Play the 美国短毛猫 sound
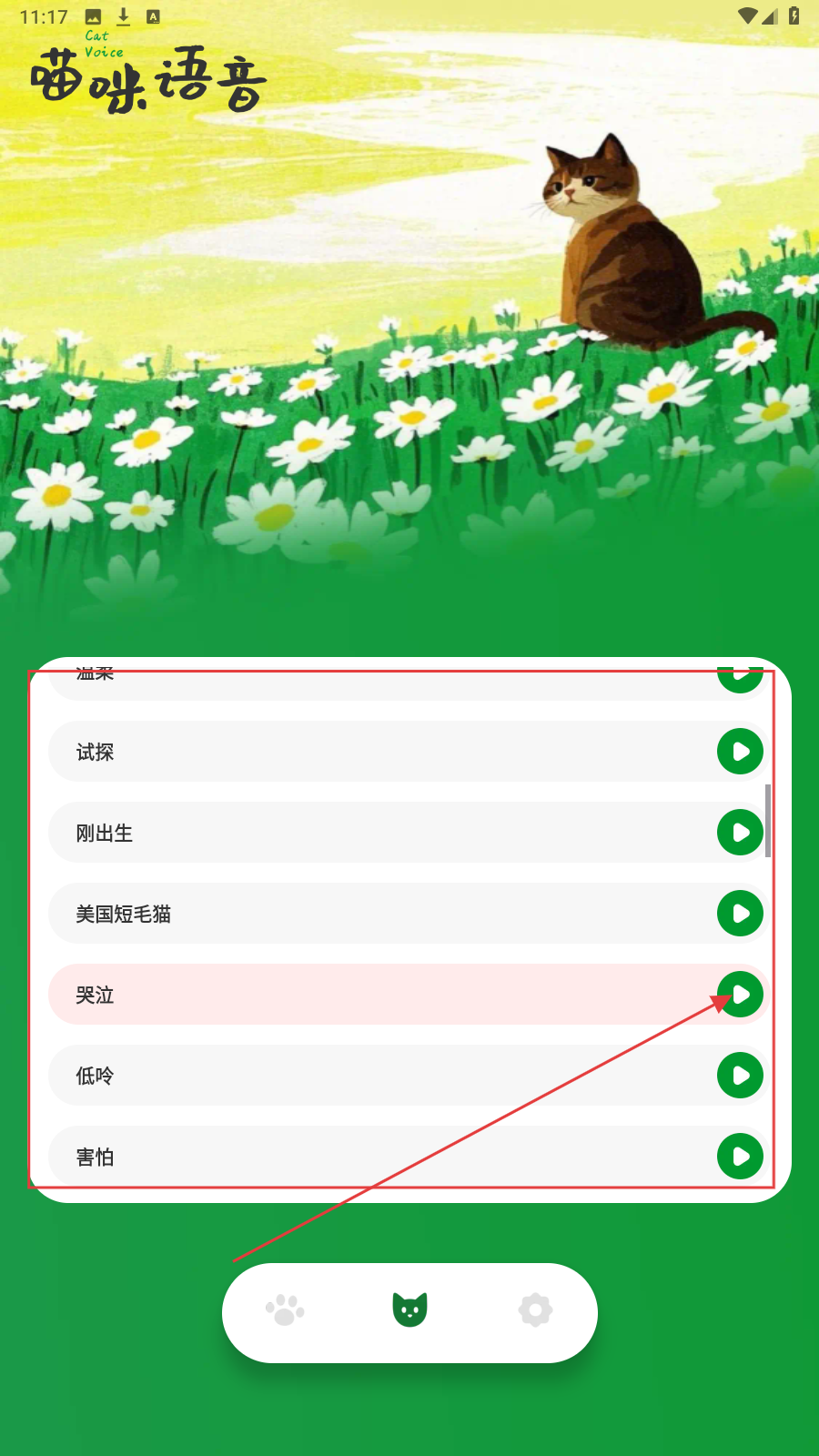Image resolution: width=819 pixels, height=1456 pixels. (x=740, y=914)
